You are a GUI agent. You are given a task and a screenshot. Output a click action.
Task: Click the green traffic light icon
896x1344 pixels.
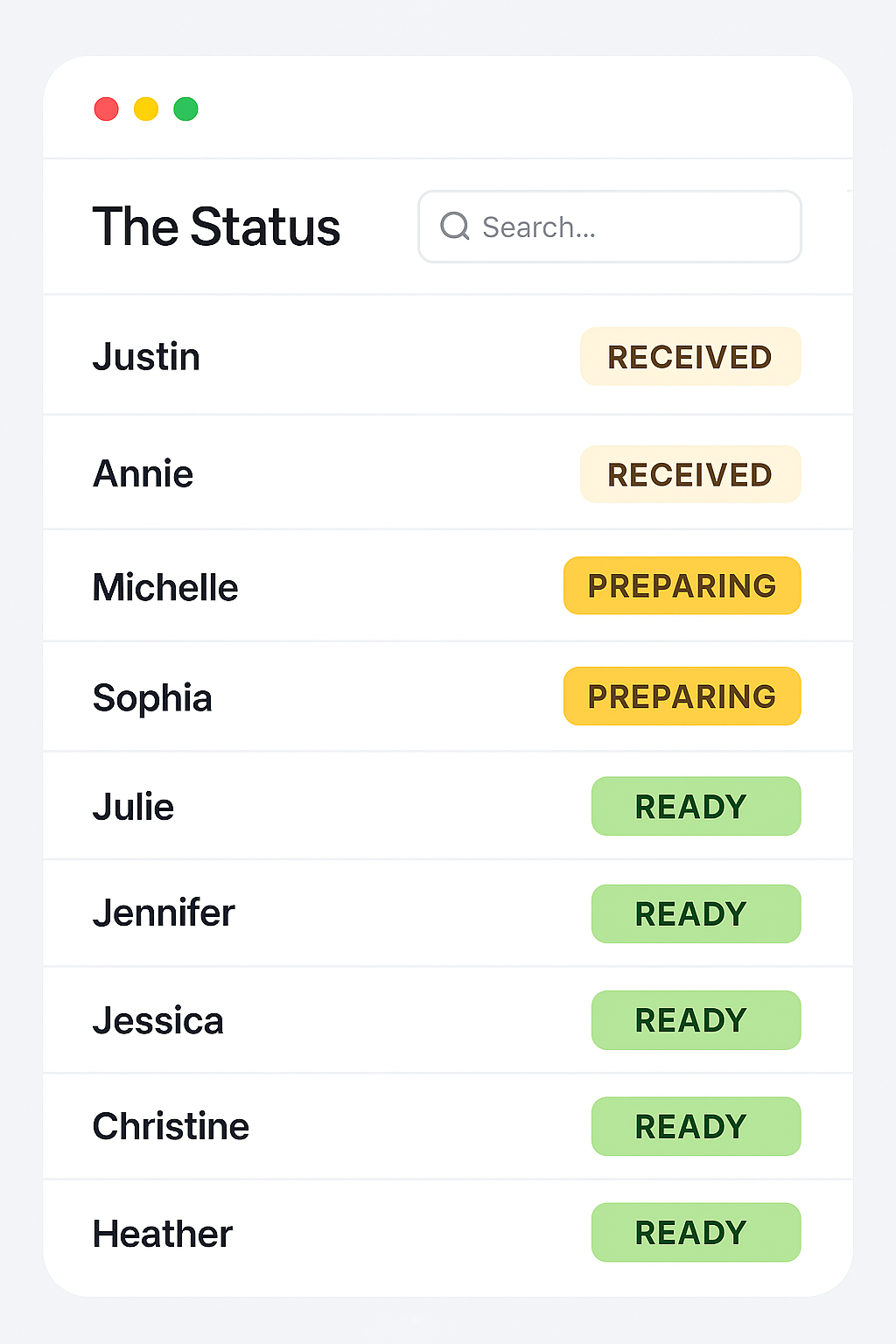point(186,108)
